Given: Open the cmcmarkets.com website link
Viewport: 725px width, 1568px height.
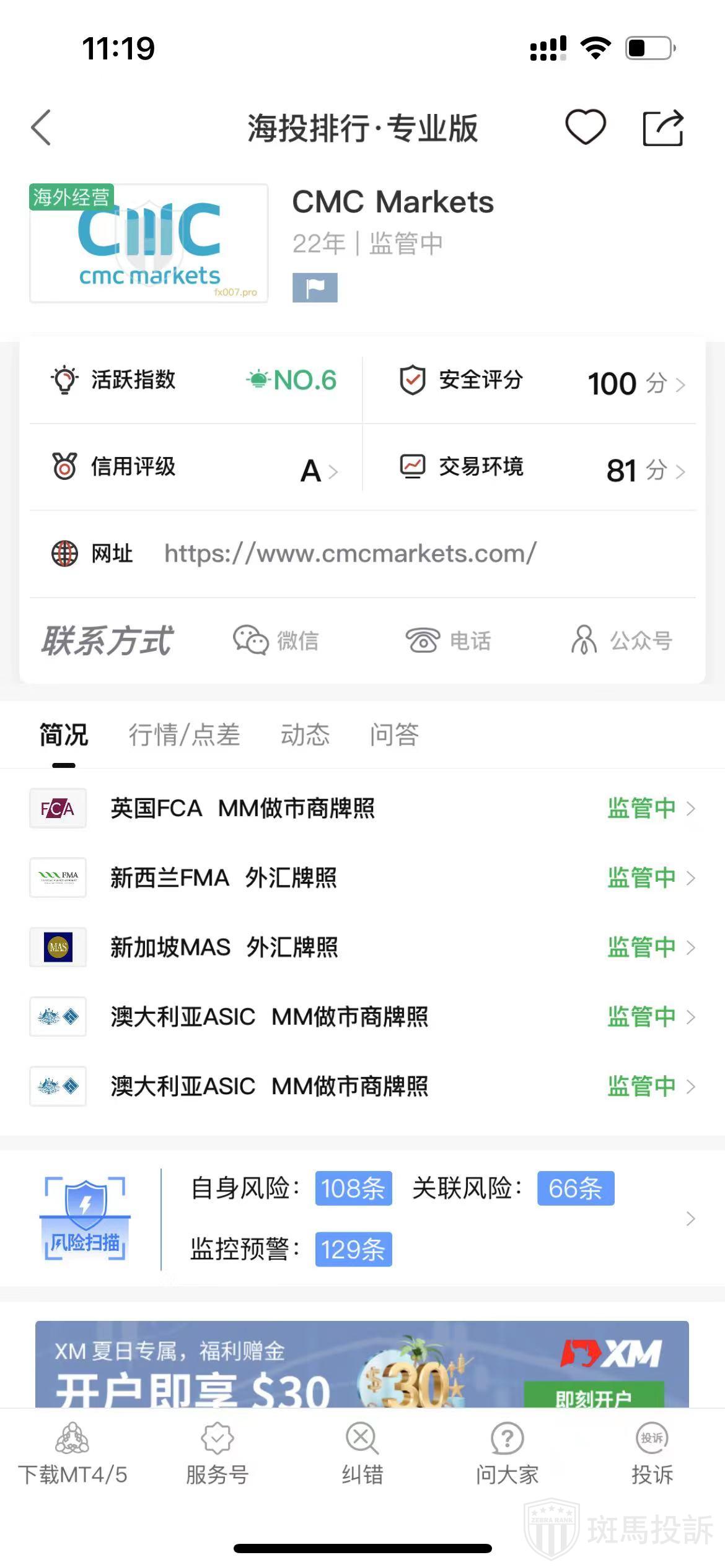Looking at the screenshot, I should 350,554.
